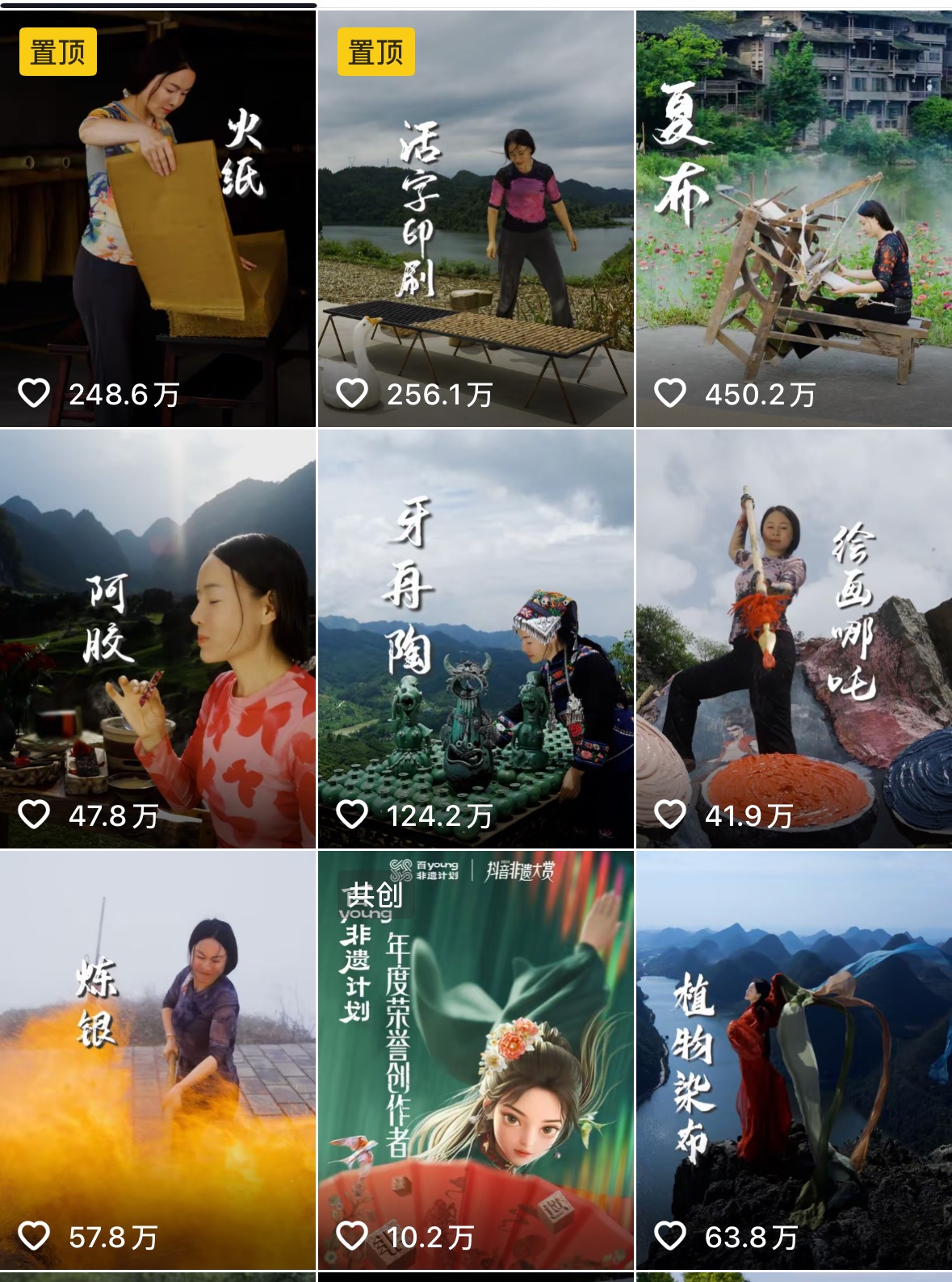Play the 植物染布 video

(794, 1059)
